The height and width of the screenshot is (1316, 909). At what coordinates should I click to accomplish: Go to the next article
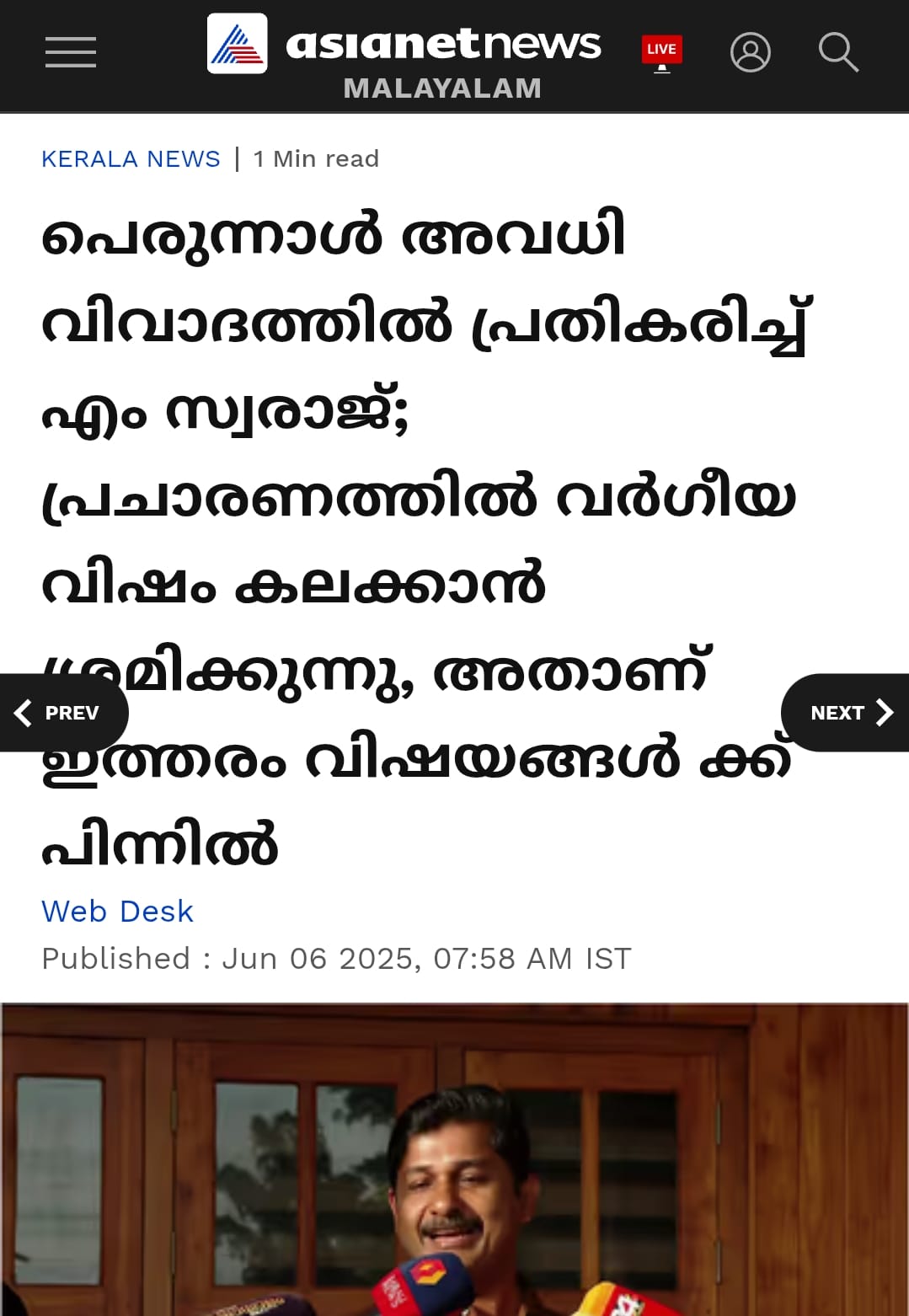(x=848, y=713)
